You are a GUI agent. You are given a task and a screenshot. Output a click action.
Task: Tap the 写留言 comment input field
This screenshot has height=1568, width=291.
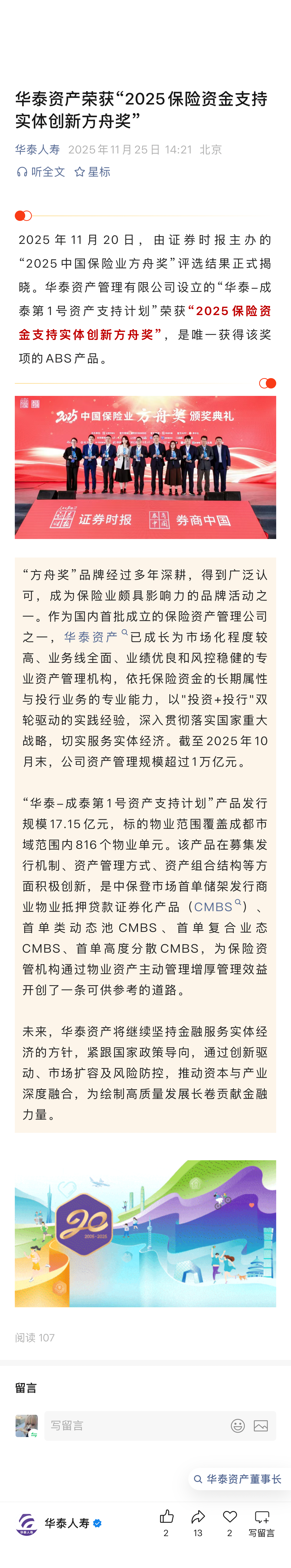pyautogui.click(x=134, y=1426)
